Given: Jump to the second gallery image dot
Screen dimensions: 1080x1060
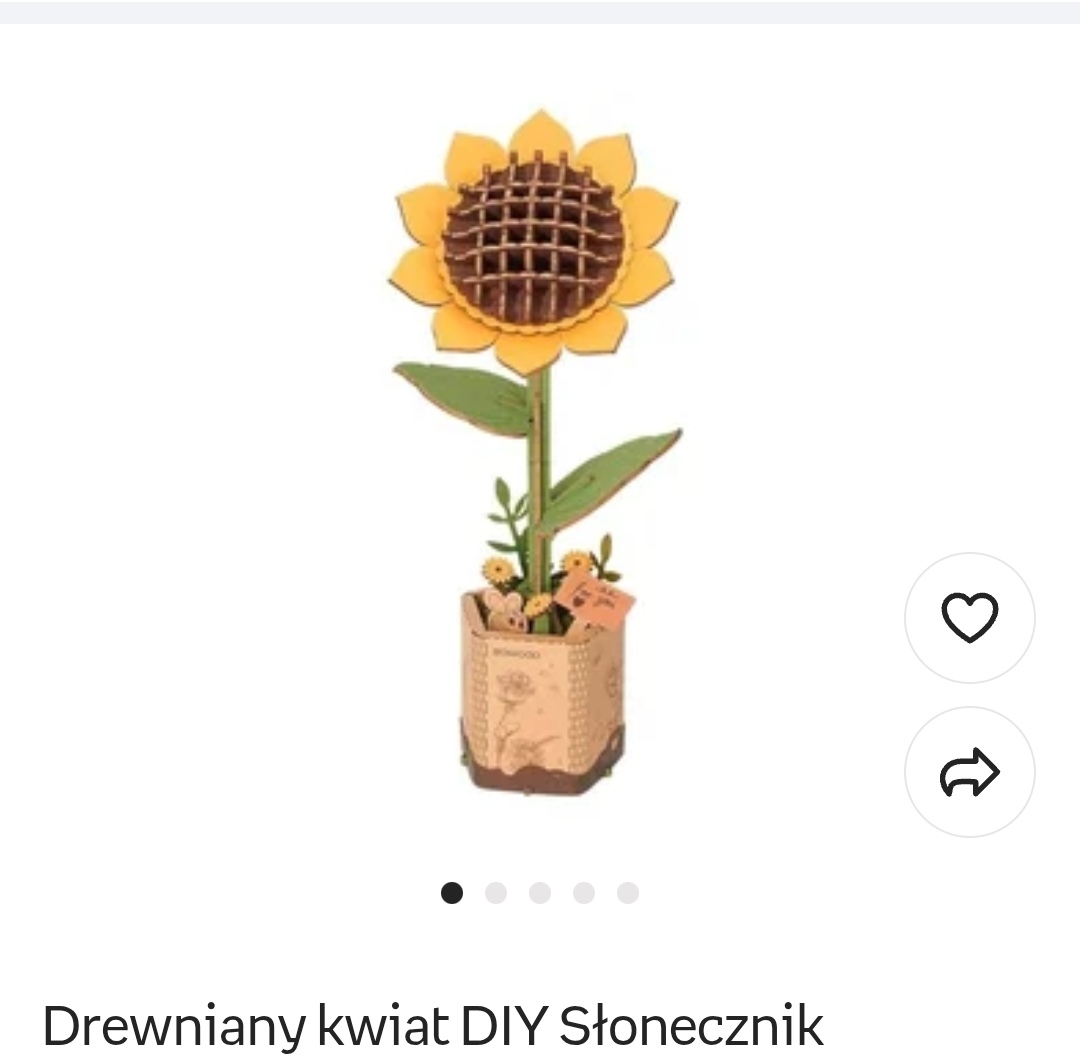Looking at the screenshot, I should click(x=496, y=893).
